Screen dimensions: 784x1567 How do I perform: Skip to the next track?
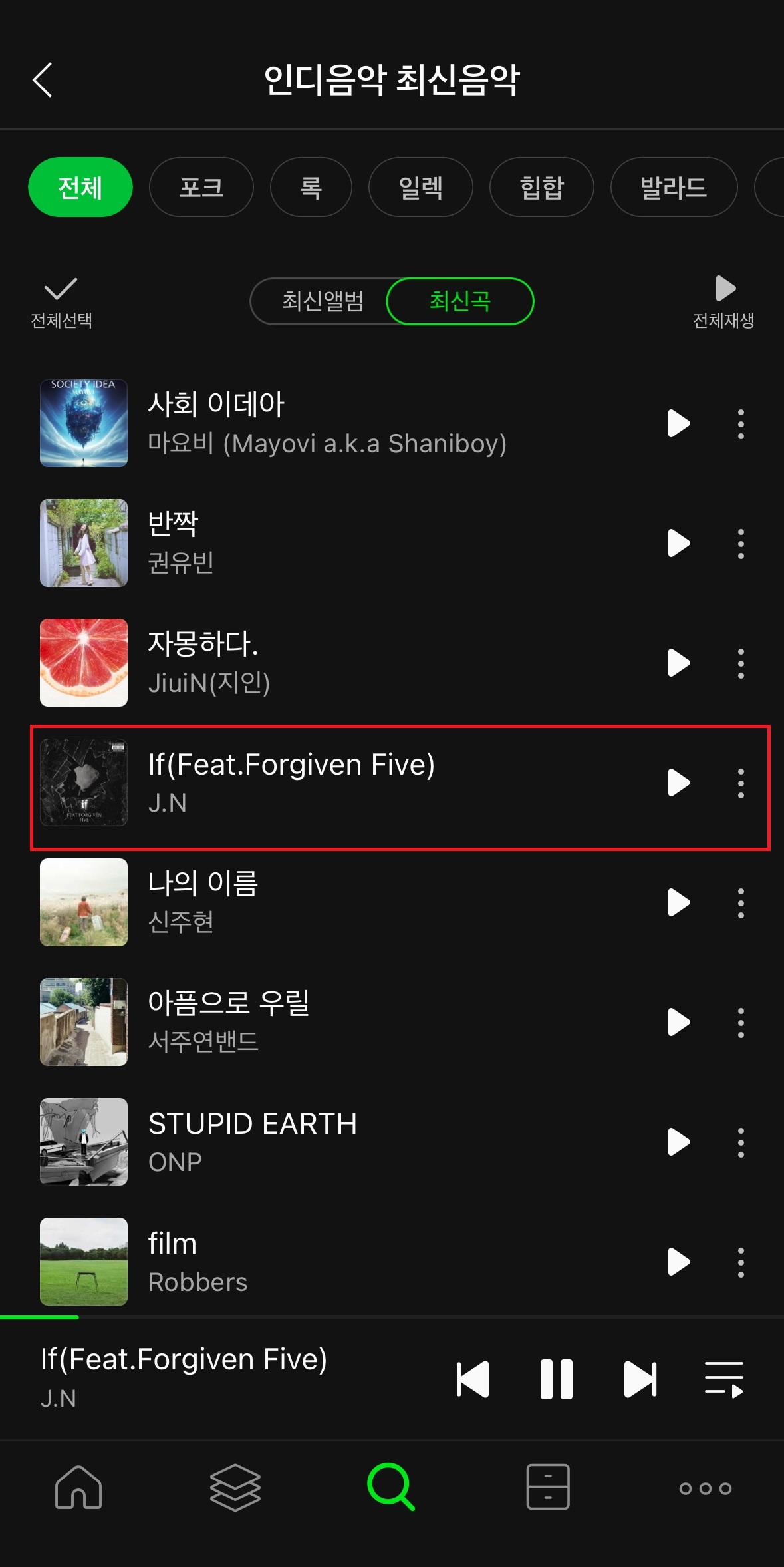tap(640, 1379)
